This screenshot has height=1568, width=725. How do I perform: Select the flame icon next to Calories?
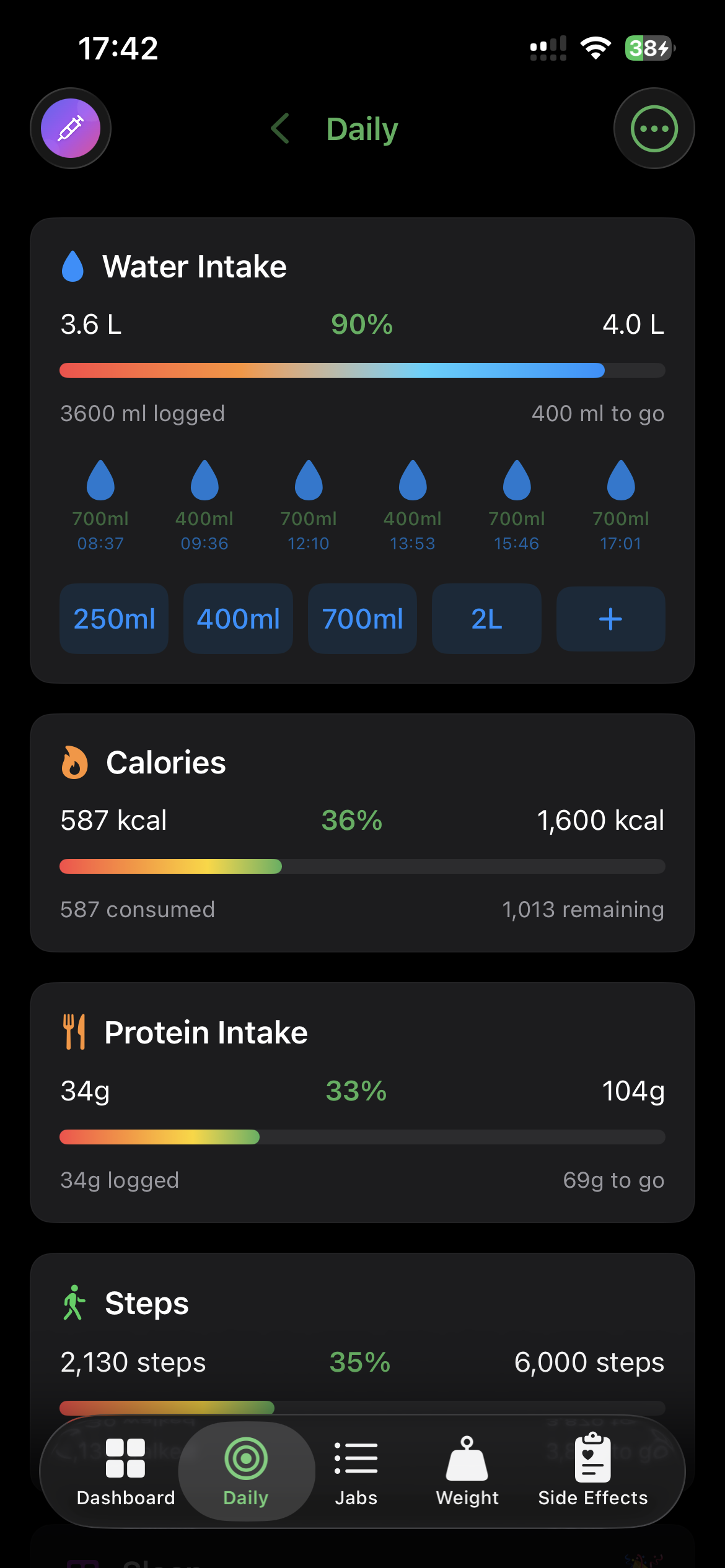click(x=74, y=762)
